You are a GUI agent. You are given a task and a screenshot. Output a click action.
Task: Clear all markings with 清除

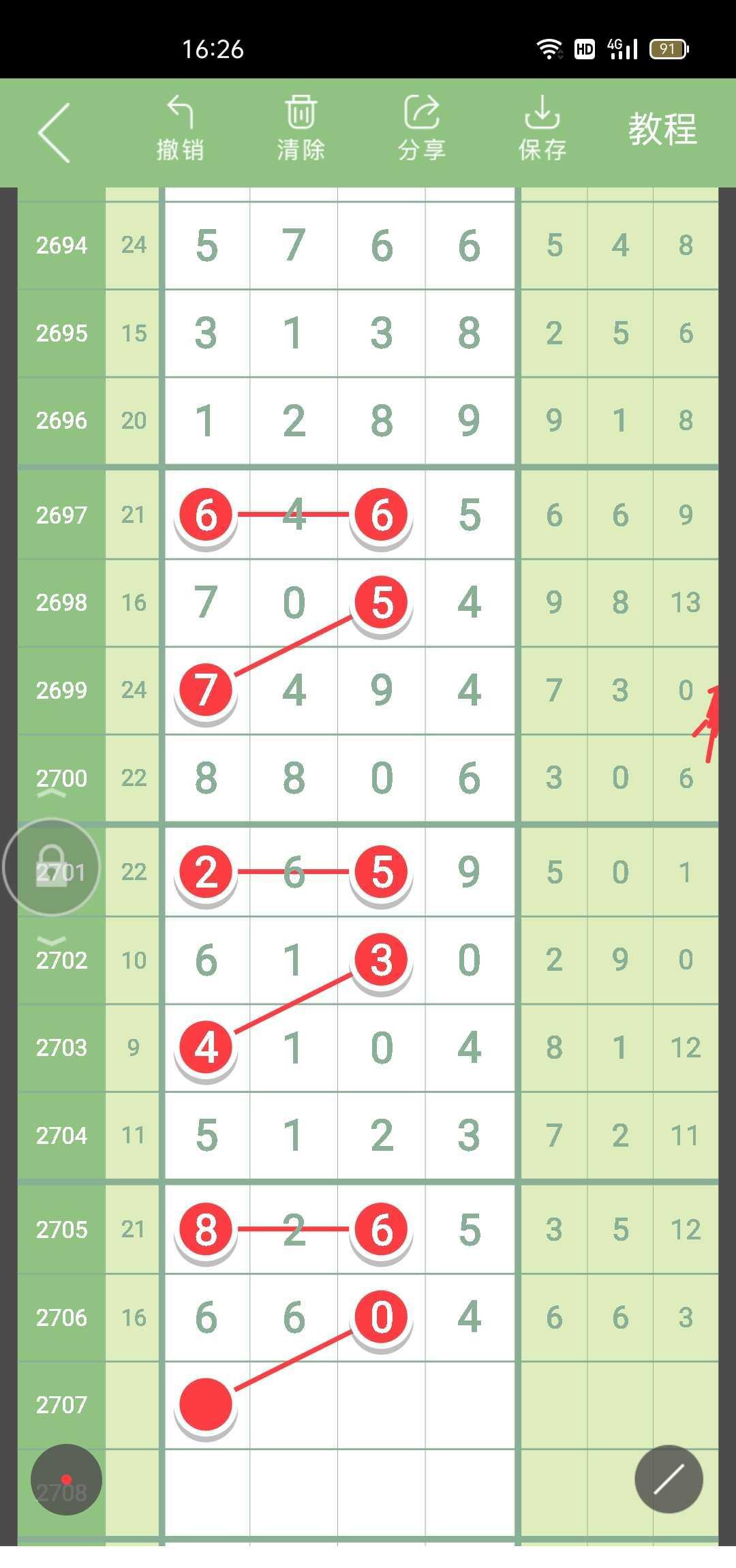pos(301,130)
